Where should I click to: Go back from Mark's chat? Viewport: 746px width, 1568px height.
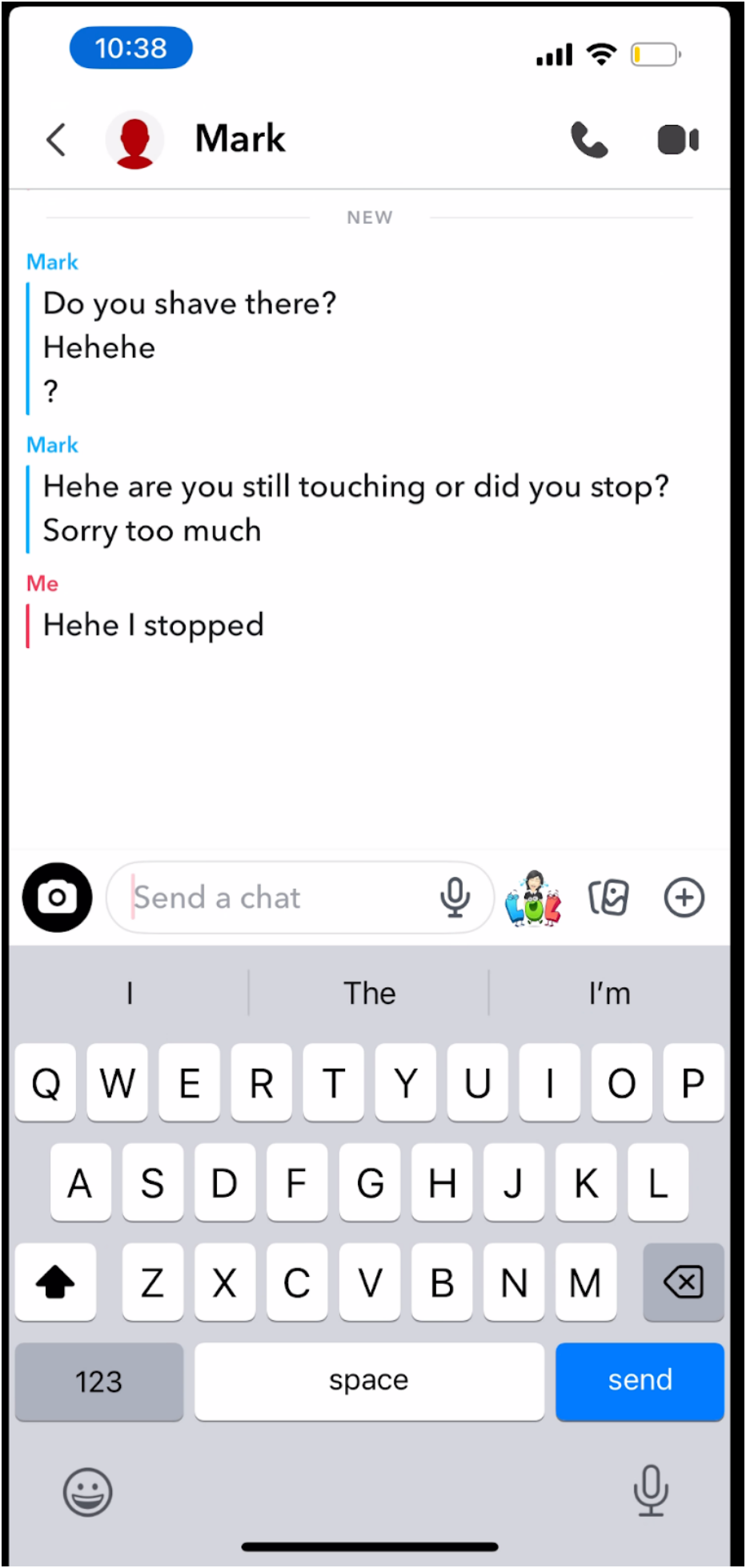tap(55, 140)
